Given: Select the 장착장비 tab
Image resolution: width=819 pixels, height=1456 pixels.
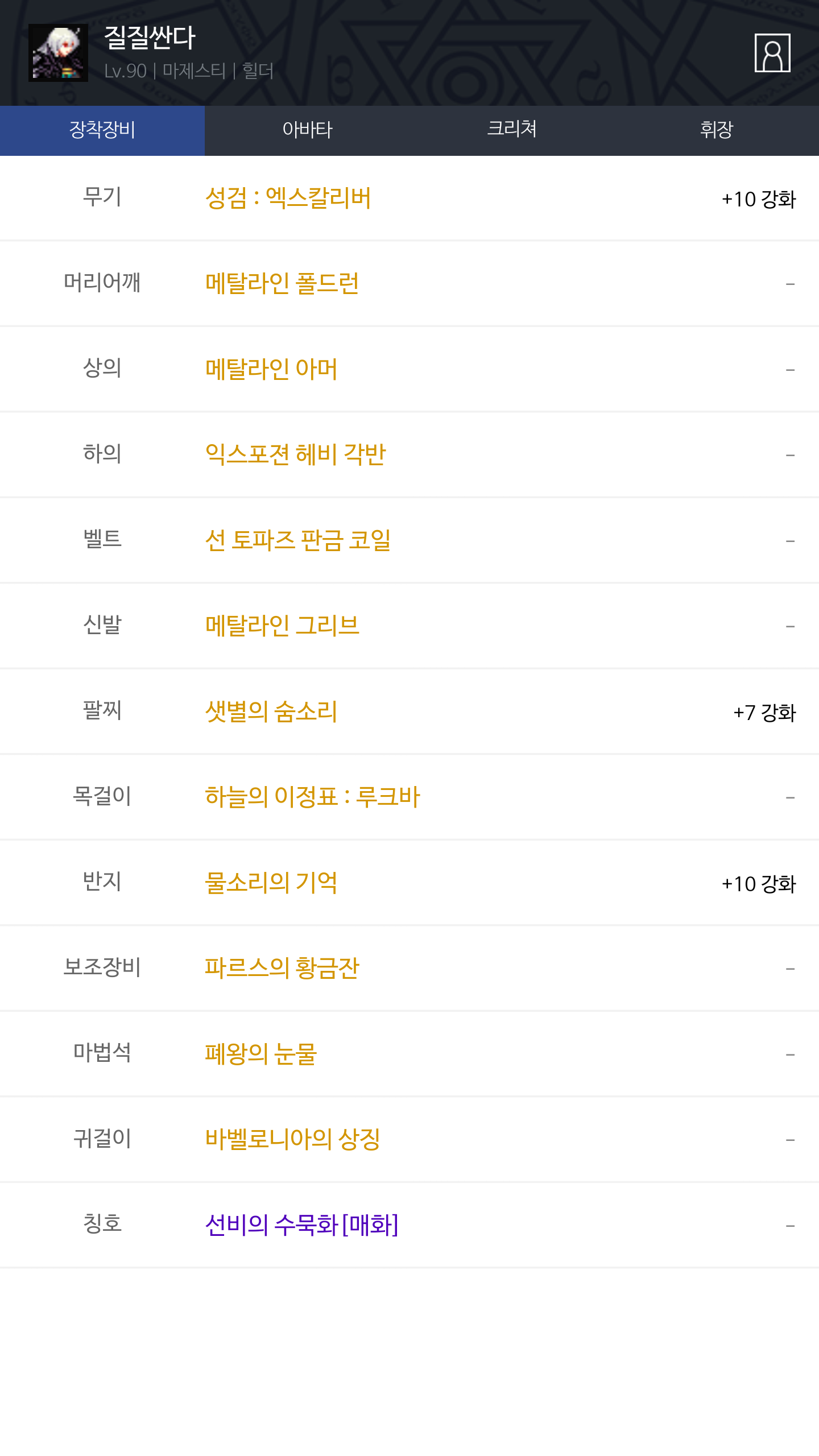Looking at the screenshot, I should pyautogui.click(x=102, y=130).
